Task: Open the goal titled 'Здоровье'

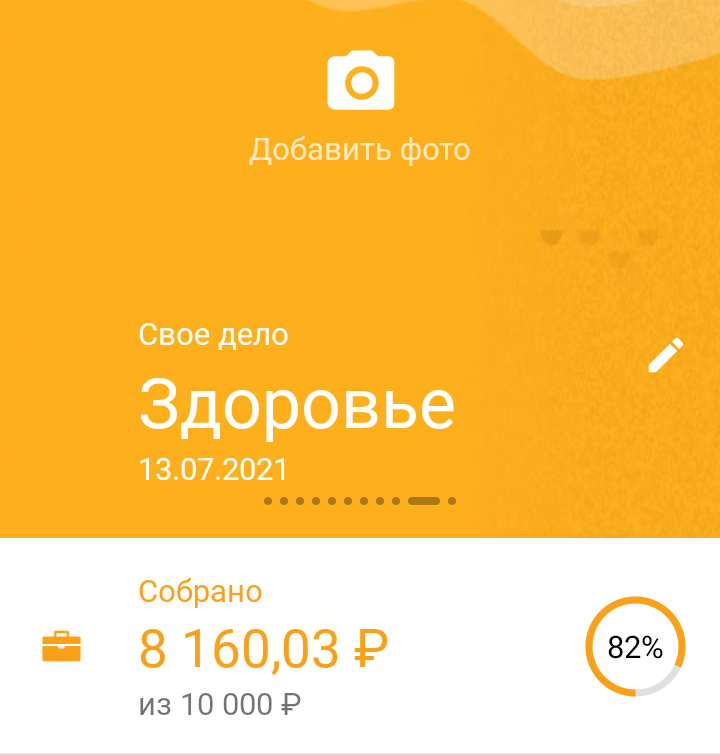Action: [297, 403]
